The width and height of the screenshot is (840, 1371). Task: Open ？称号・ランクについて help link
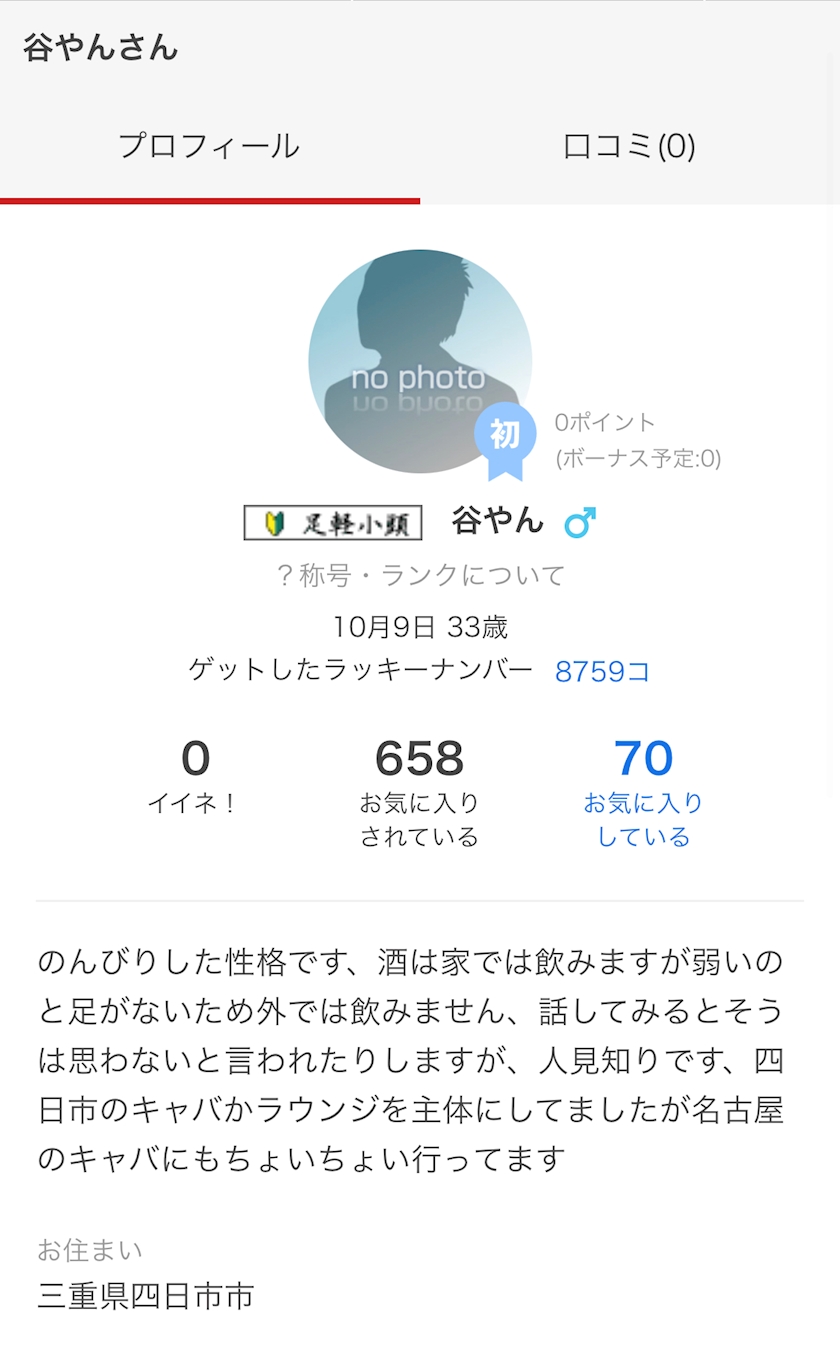[420, 575]
